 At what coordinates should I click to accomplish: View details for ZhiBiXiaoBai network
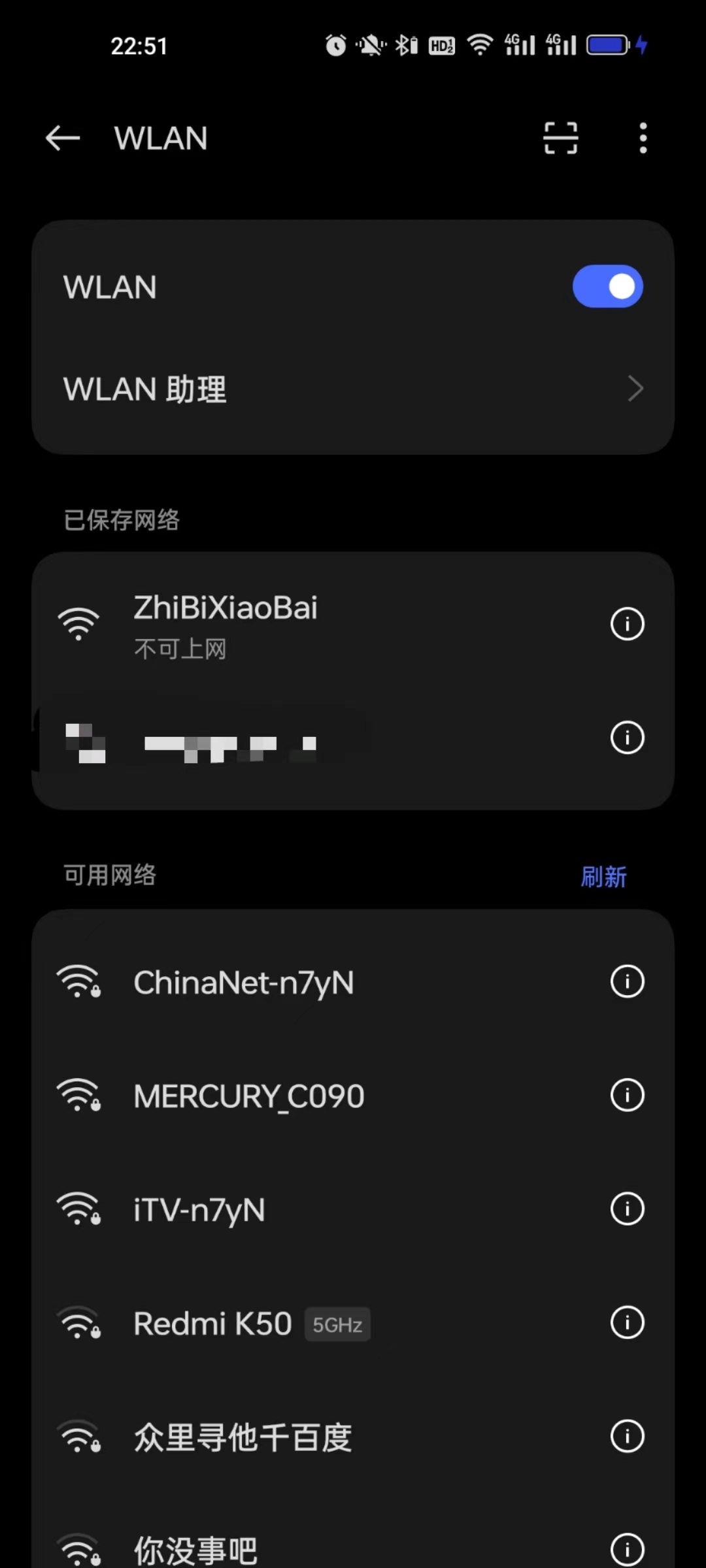pos(627,624)
